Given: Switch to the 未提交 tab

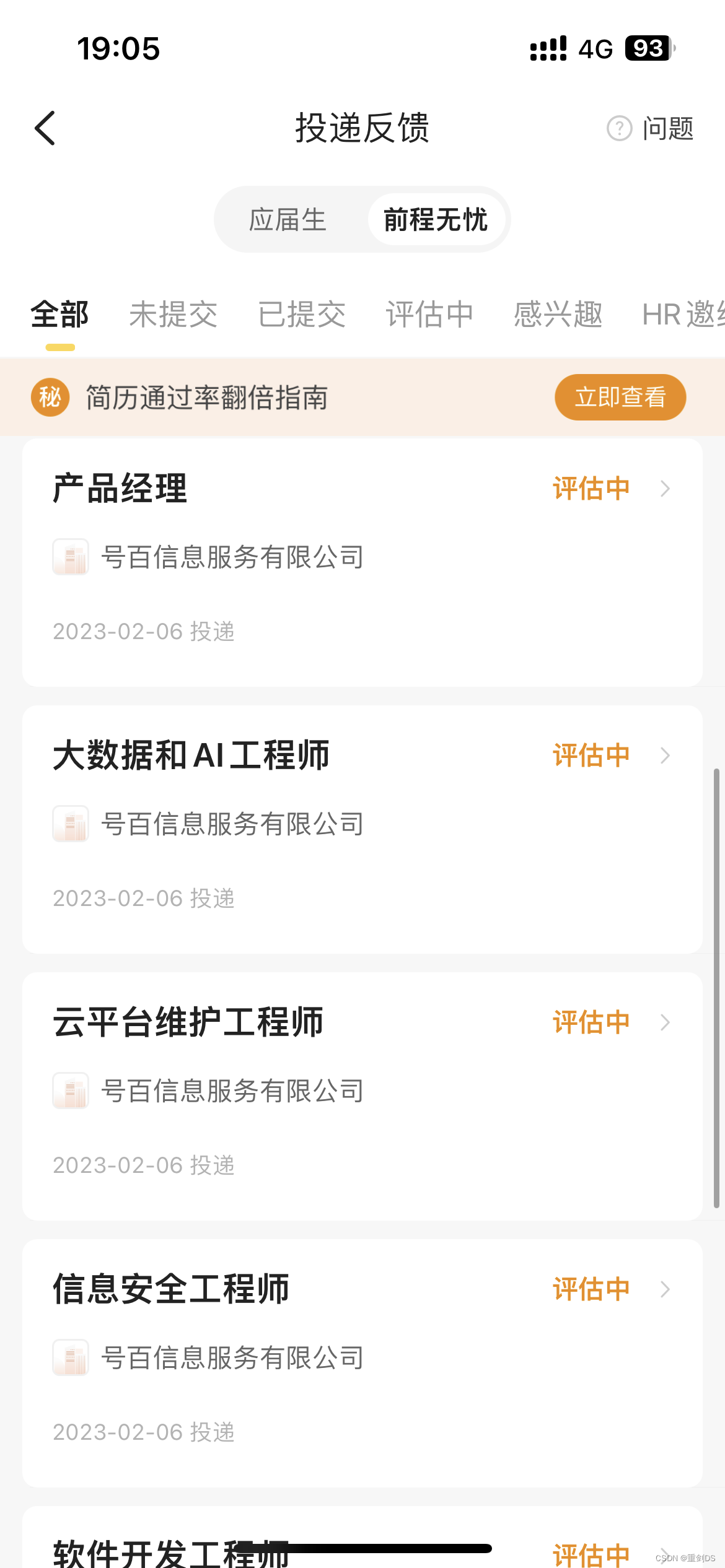Looking at the screenshot, I should click(x=174, y=315).
